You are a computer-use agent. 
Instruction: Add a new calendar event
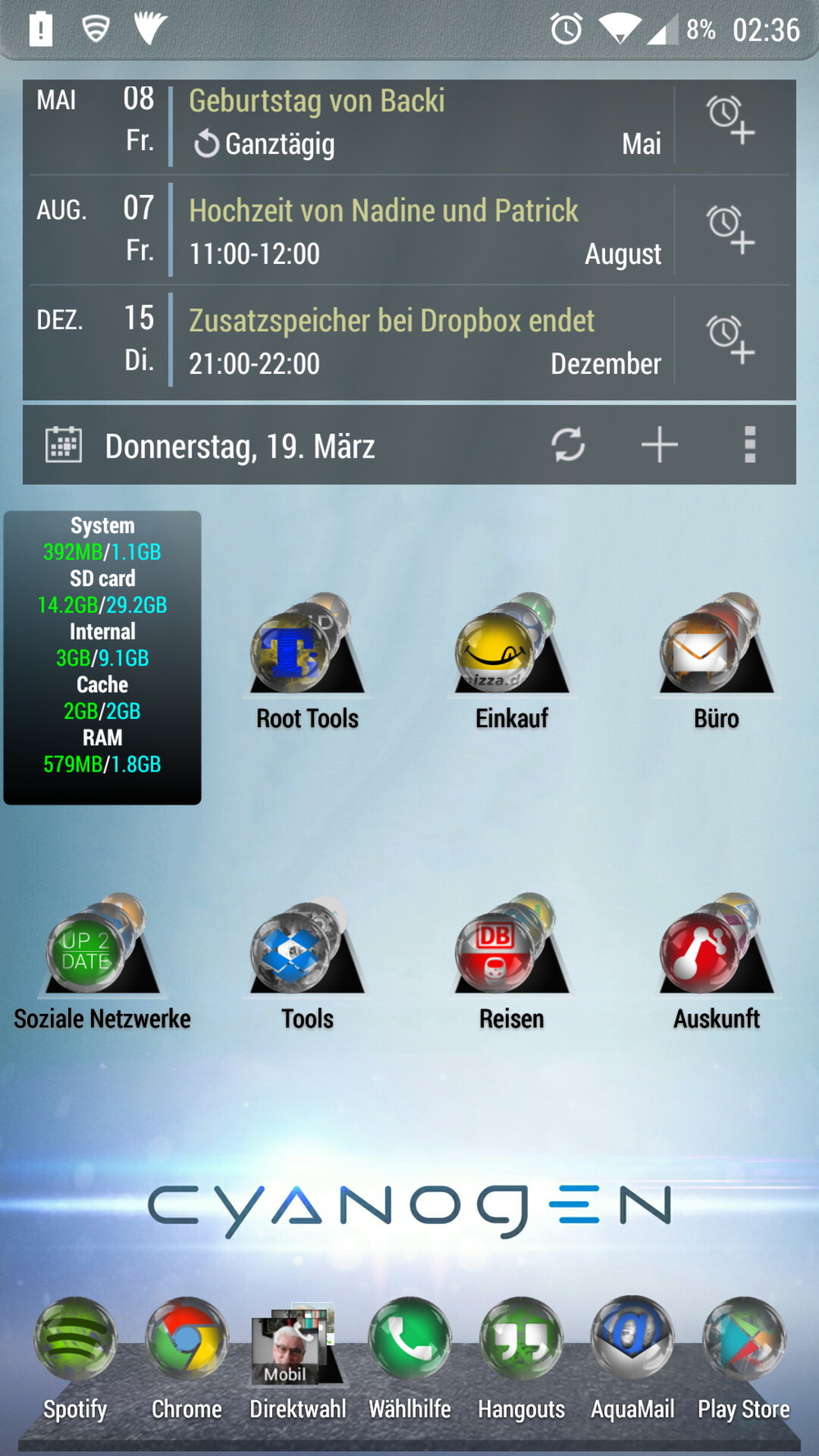660,445
